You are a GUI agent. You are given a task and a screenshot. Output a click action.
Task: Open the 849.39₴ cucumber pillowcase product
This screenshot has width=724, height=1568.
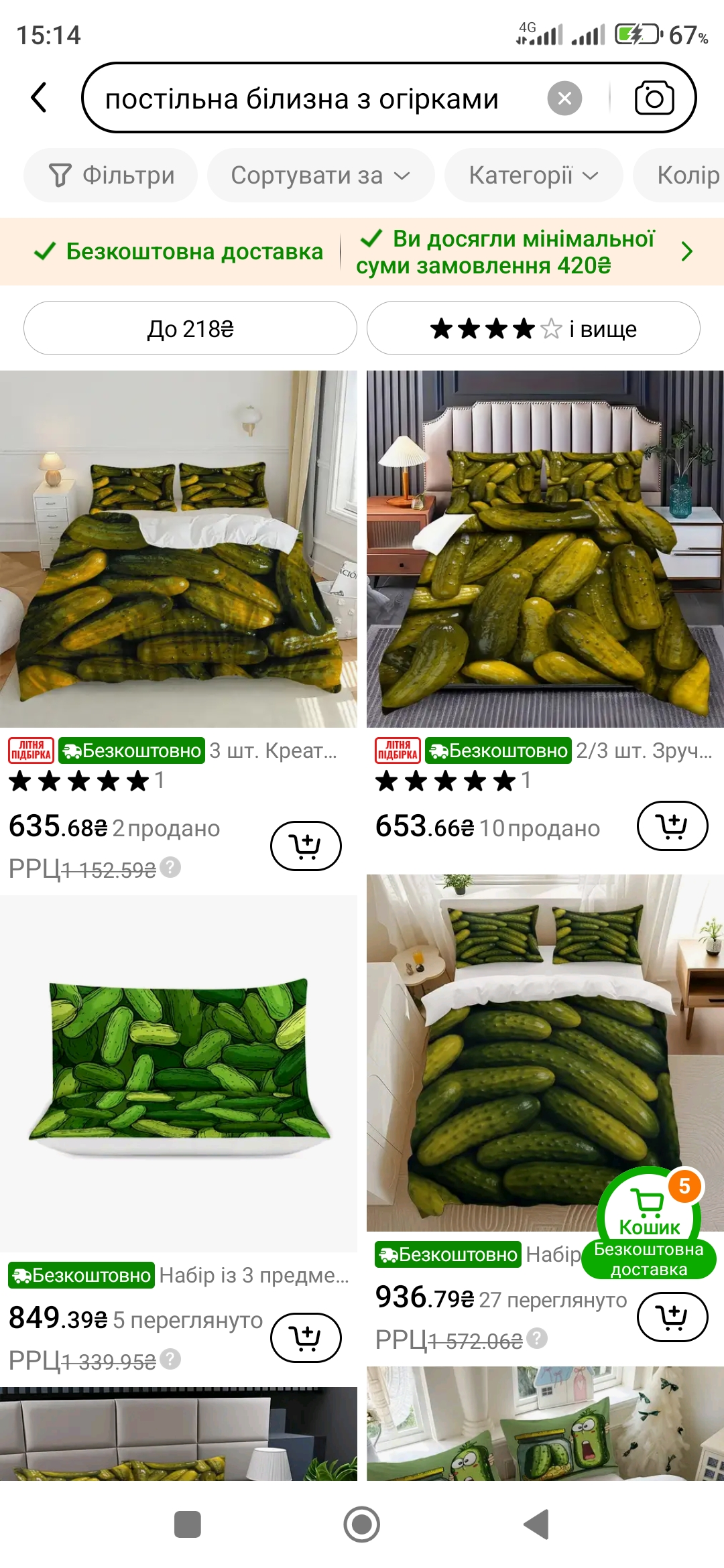point(178,1073)
